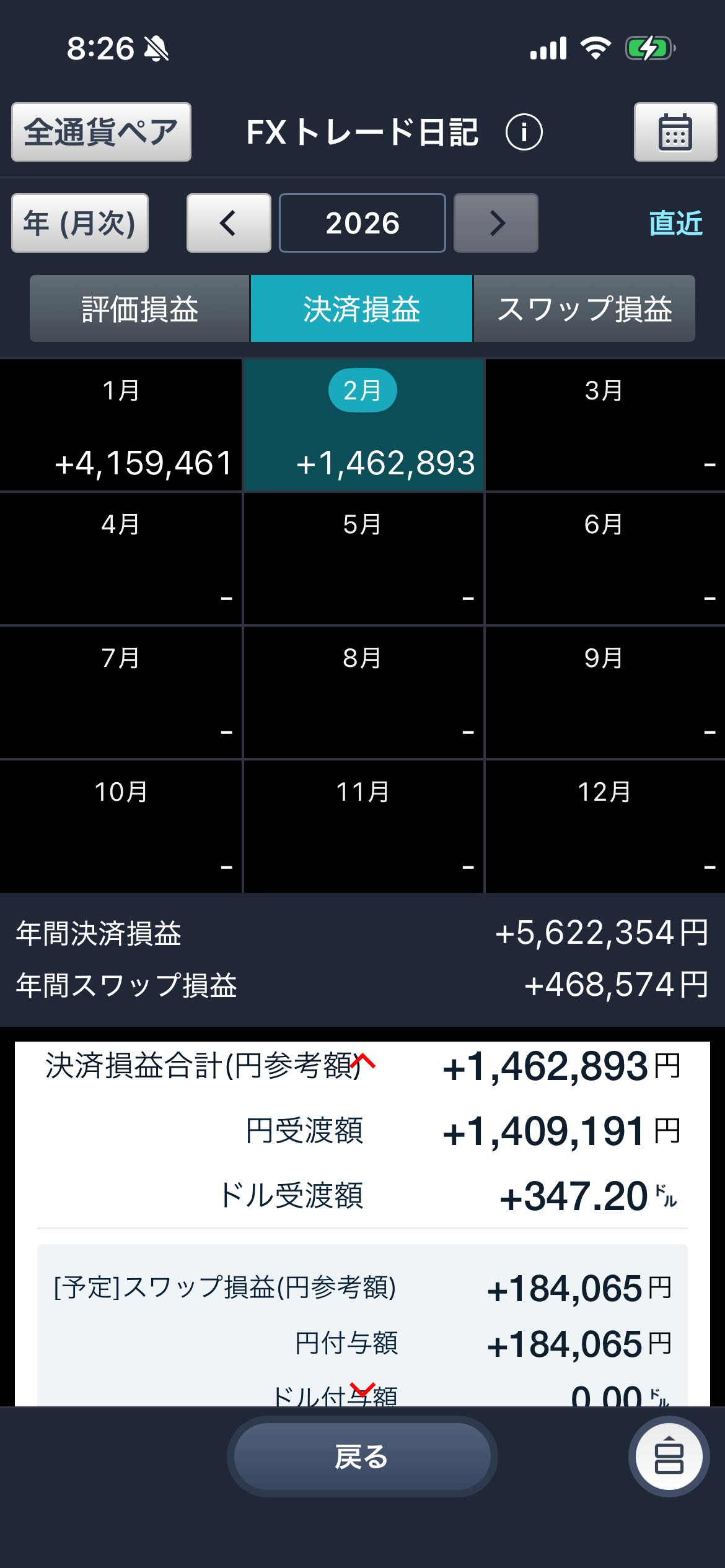The image size is (725, 1568).
Task: Select the 決済損益 tab
Action: click(x=361, y=309)
